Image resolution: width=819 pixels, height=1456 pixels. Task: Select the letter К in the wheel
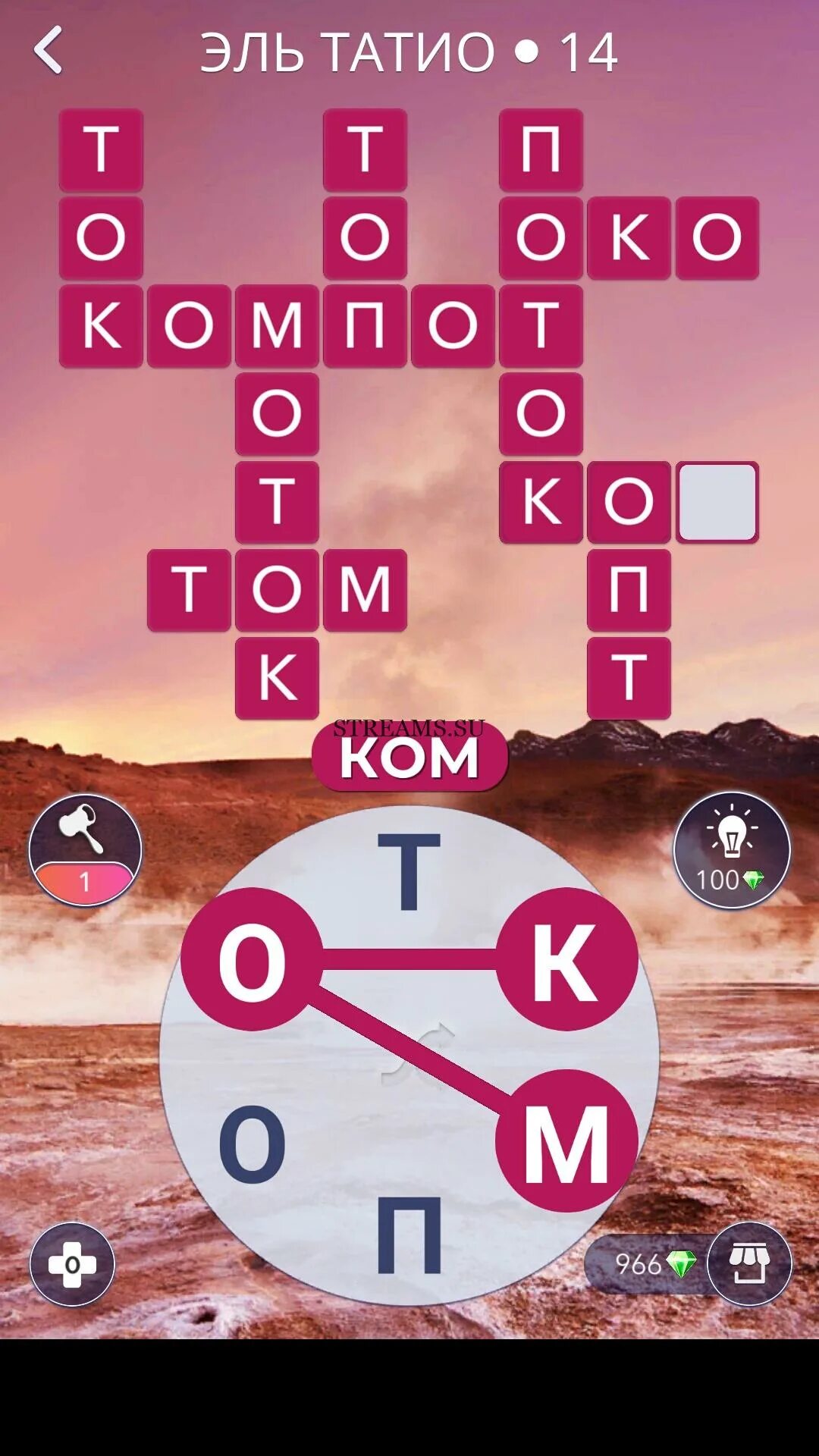coord(566,959)
